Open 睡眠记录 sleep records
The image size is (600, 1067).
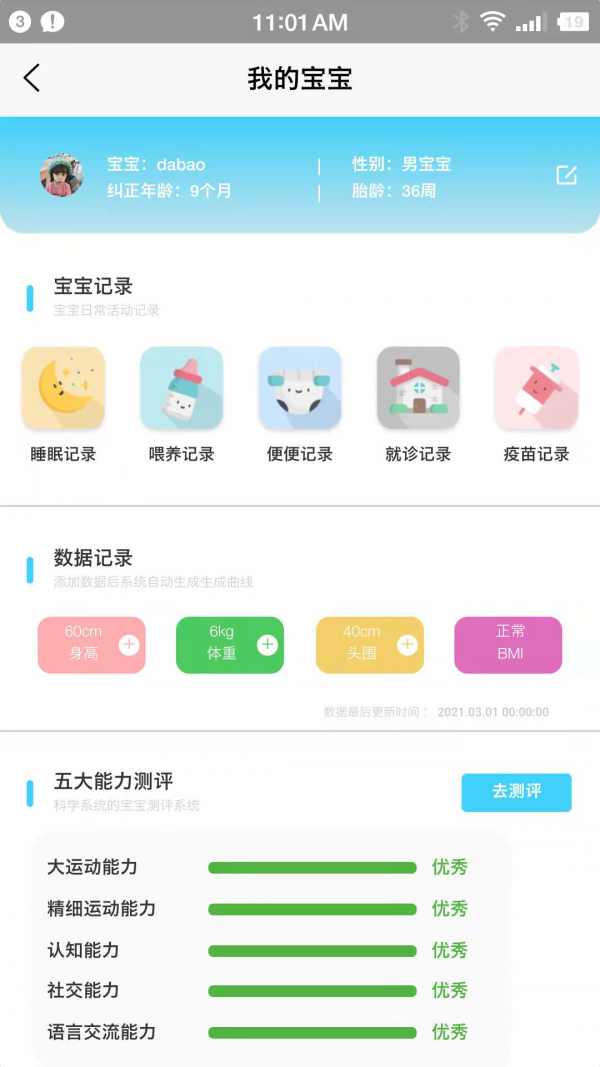(63, 389)
